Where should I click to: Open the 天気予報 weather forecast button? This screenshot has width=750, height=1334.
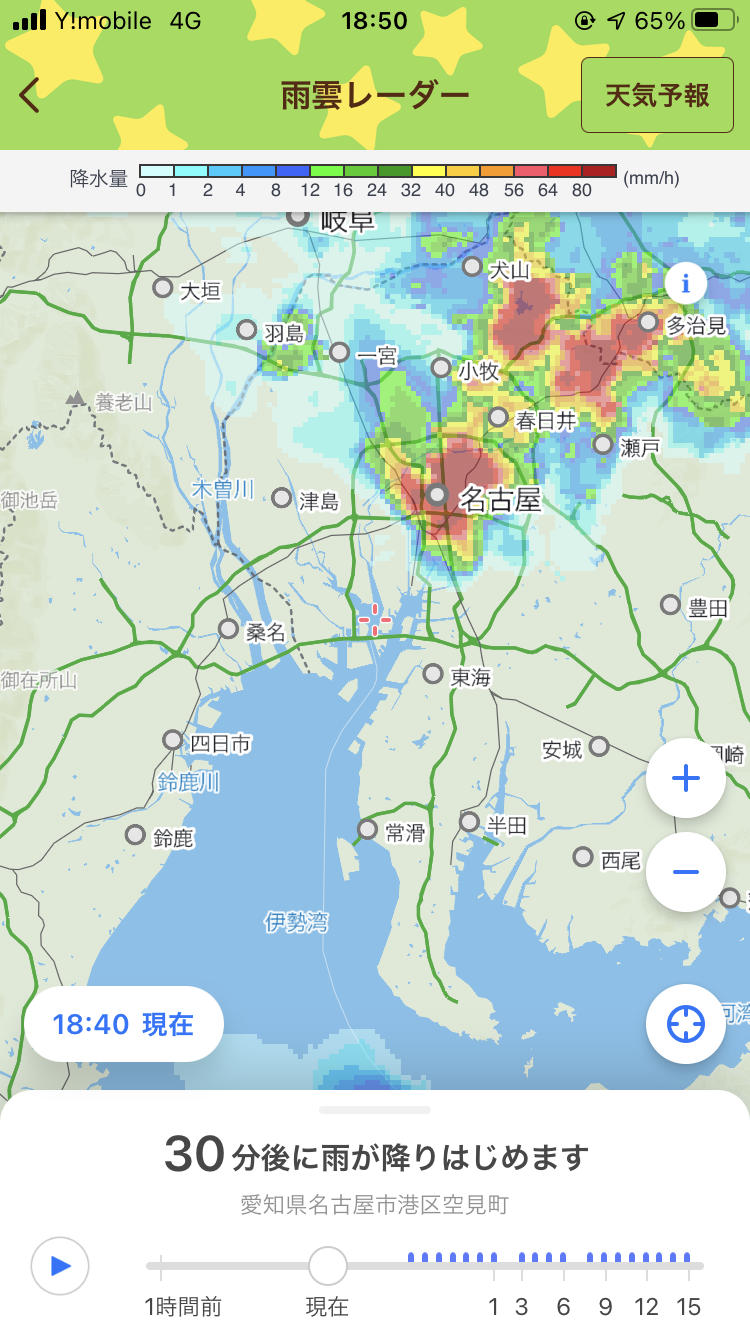tap(657, 95)
